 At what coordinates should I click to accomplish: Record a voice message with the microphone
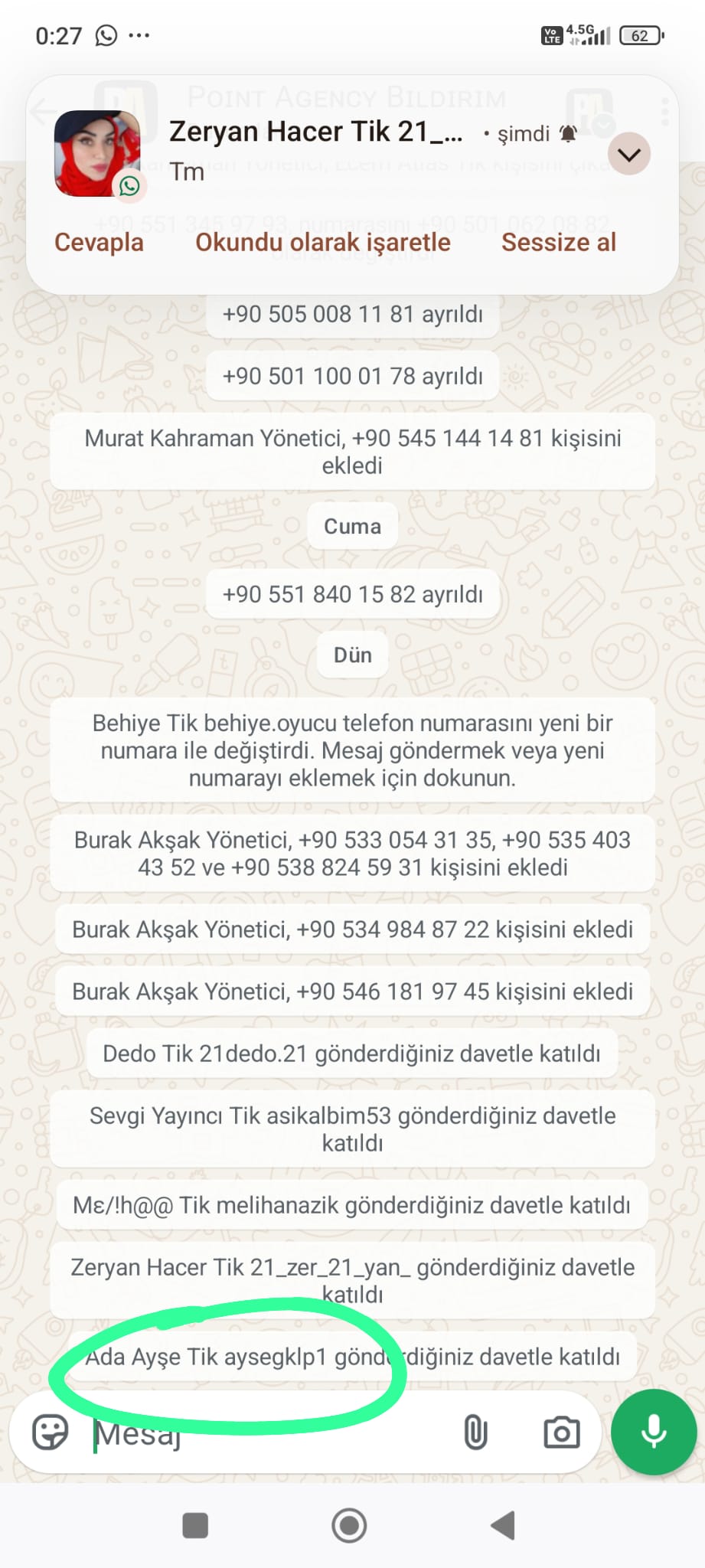pyautogui.click(x=654, y=1432)
